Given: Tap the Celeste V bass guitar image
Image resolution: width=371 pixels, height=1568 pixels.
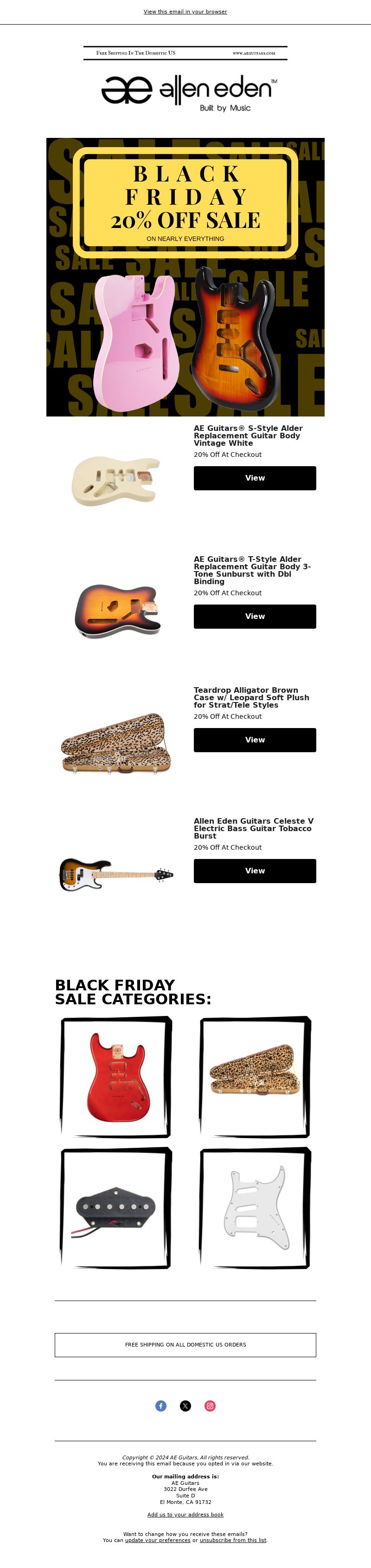Looking at the screenshot, I should click(x=115, y=875).
